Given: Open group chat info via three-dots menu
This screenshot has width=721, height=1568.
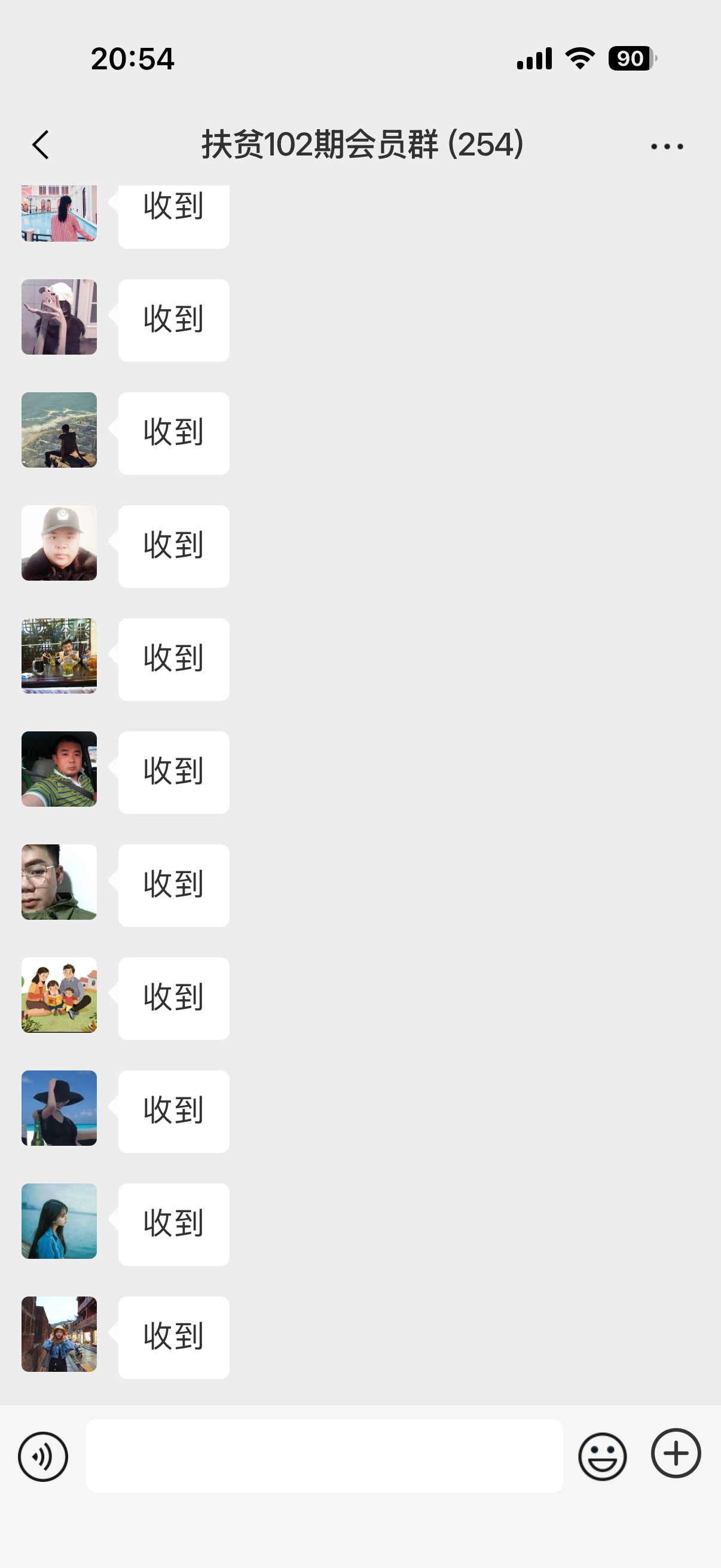Looking at the screenshot, I should (x=666, y=146).
